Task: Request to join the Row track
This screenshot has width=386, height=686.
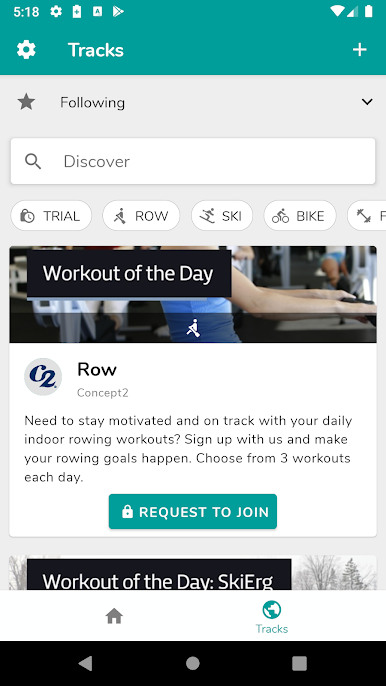Action: 193,511
